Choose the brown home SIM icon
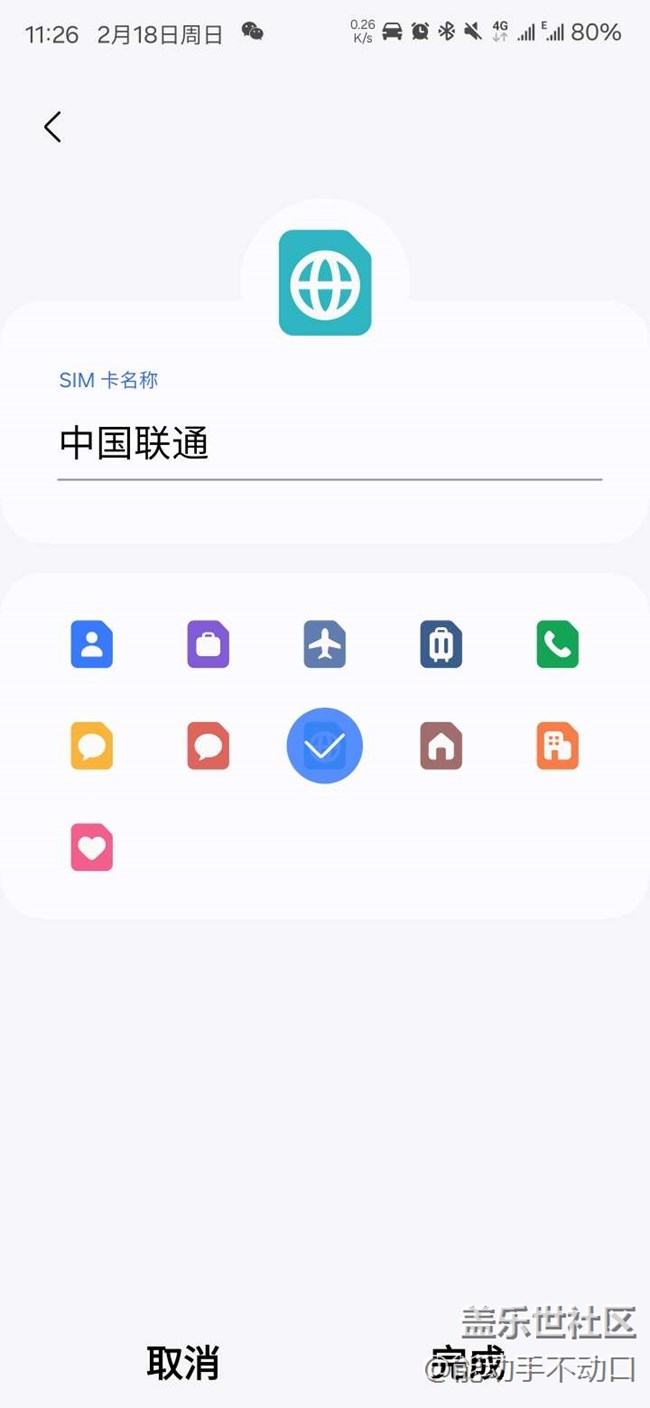The width and height of the screenshot is (650, 1408). pyautogui.click(x=441, y=746)
